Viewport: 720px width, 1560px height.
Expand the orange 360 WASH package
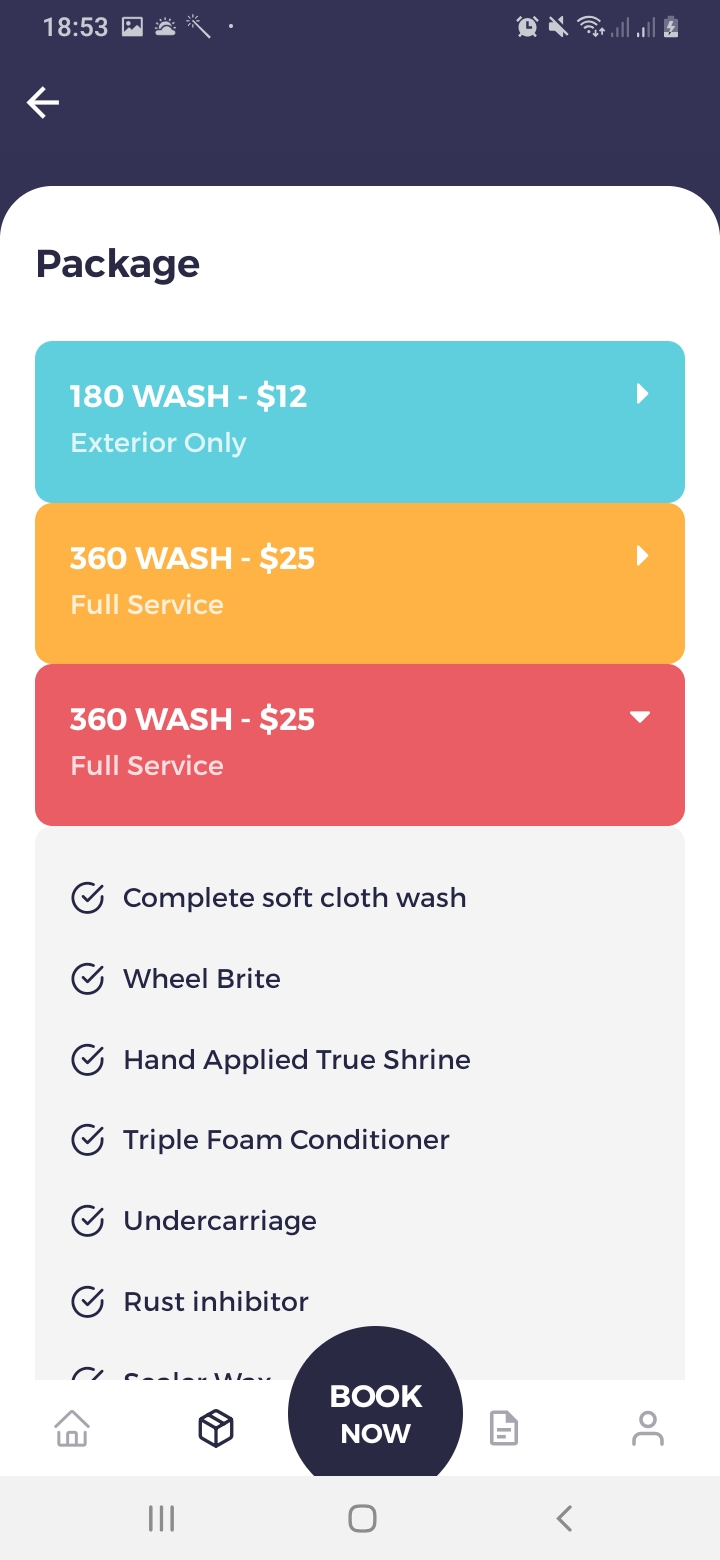[x=360, y=582]
